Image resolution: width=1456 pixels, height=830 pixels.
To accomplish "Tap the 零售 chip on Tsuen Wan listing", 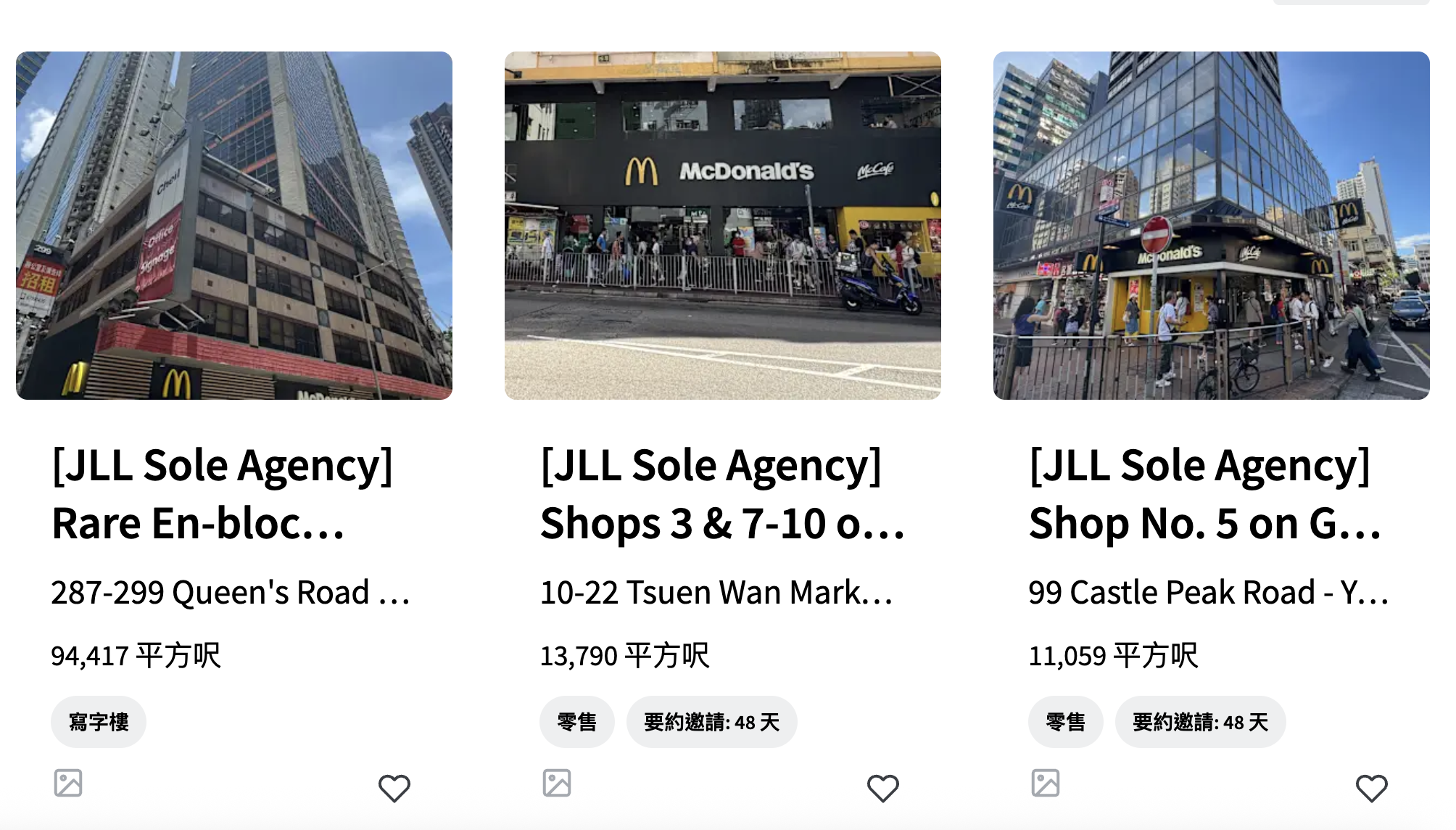I will [577, 722].
